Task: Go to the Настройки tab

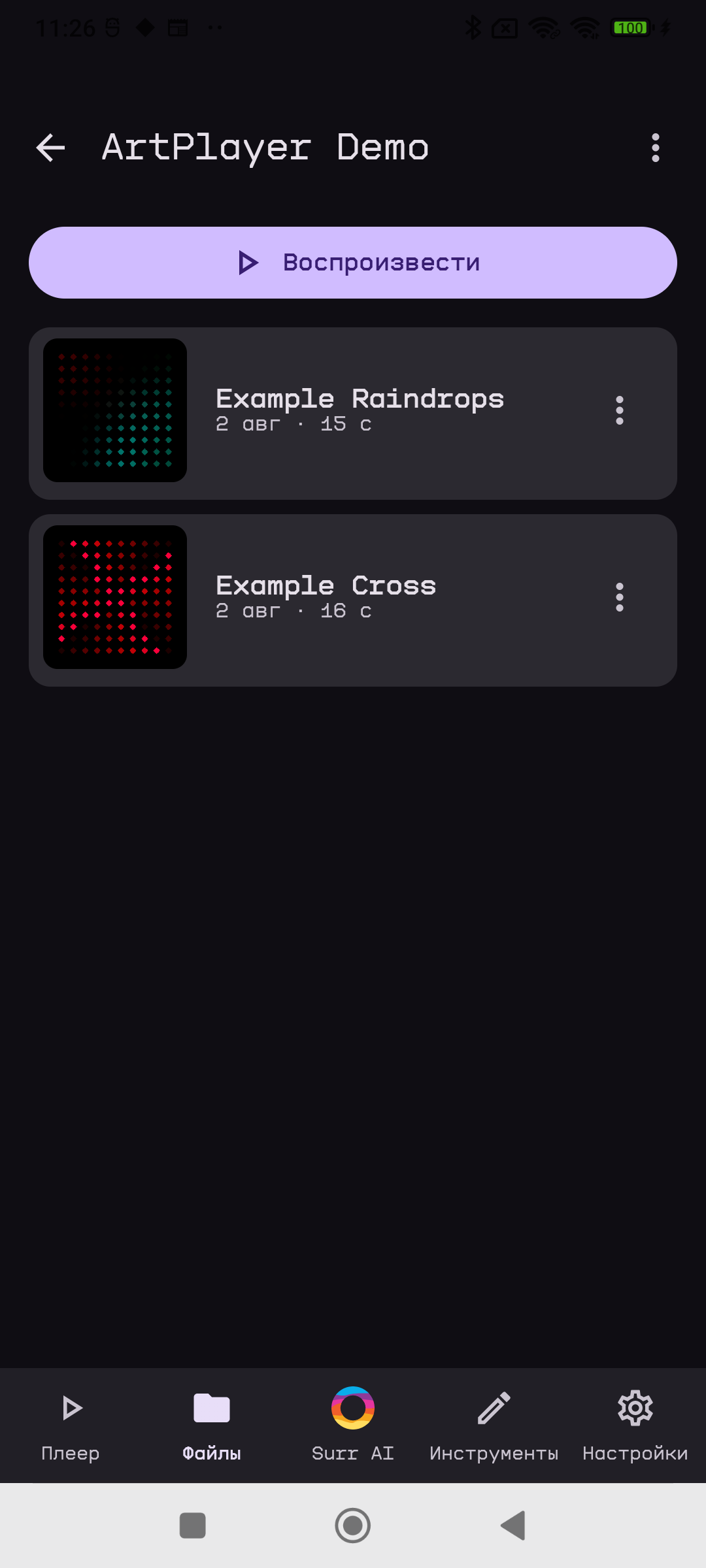Action: [635, 1426]
